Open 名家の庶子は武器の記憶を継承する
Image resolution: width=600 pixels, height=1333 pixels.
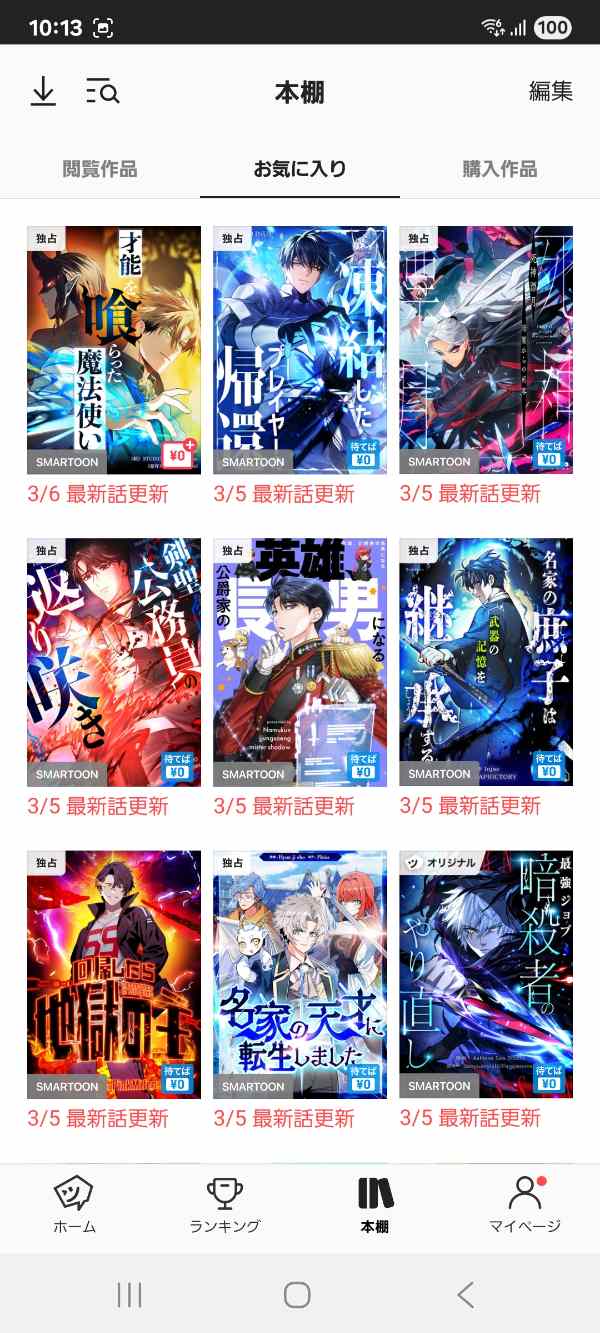[486, 662]
